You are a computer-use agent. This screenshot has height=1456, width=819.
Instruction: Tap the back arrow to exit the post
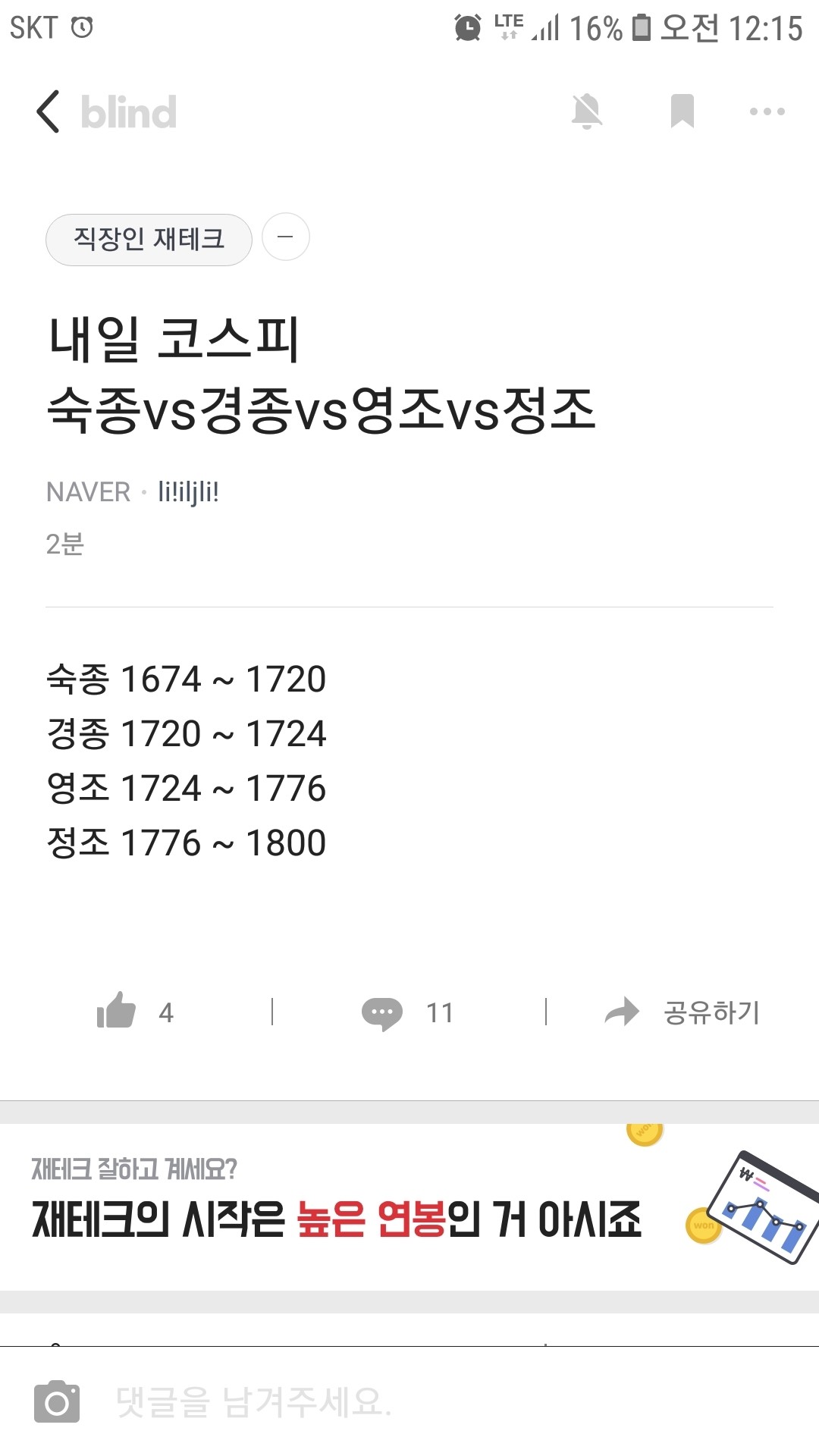pyautogui.click(x=48, y=111)
